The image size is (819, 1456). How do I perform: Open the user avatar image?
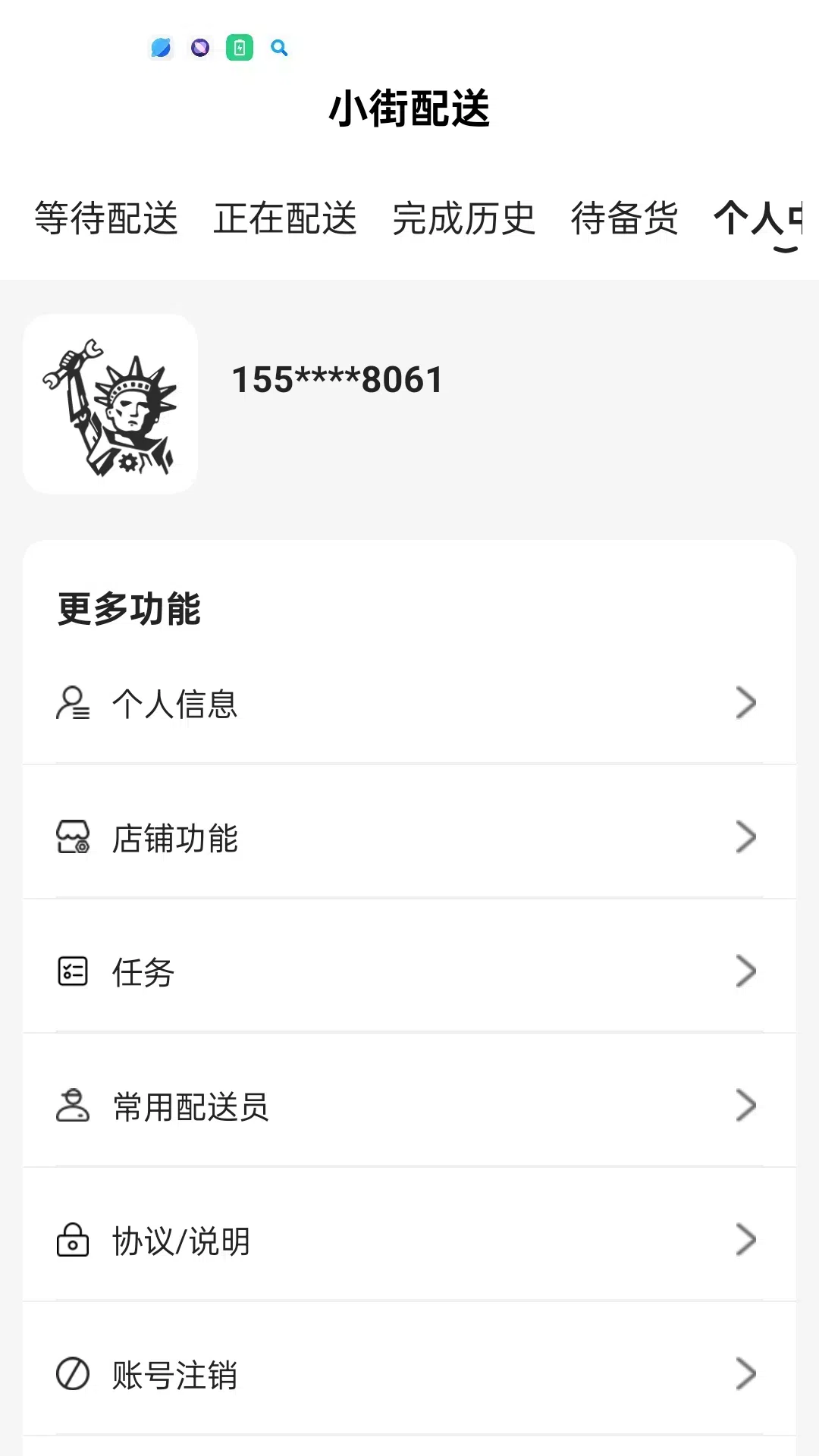tap(110, 404)
